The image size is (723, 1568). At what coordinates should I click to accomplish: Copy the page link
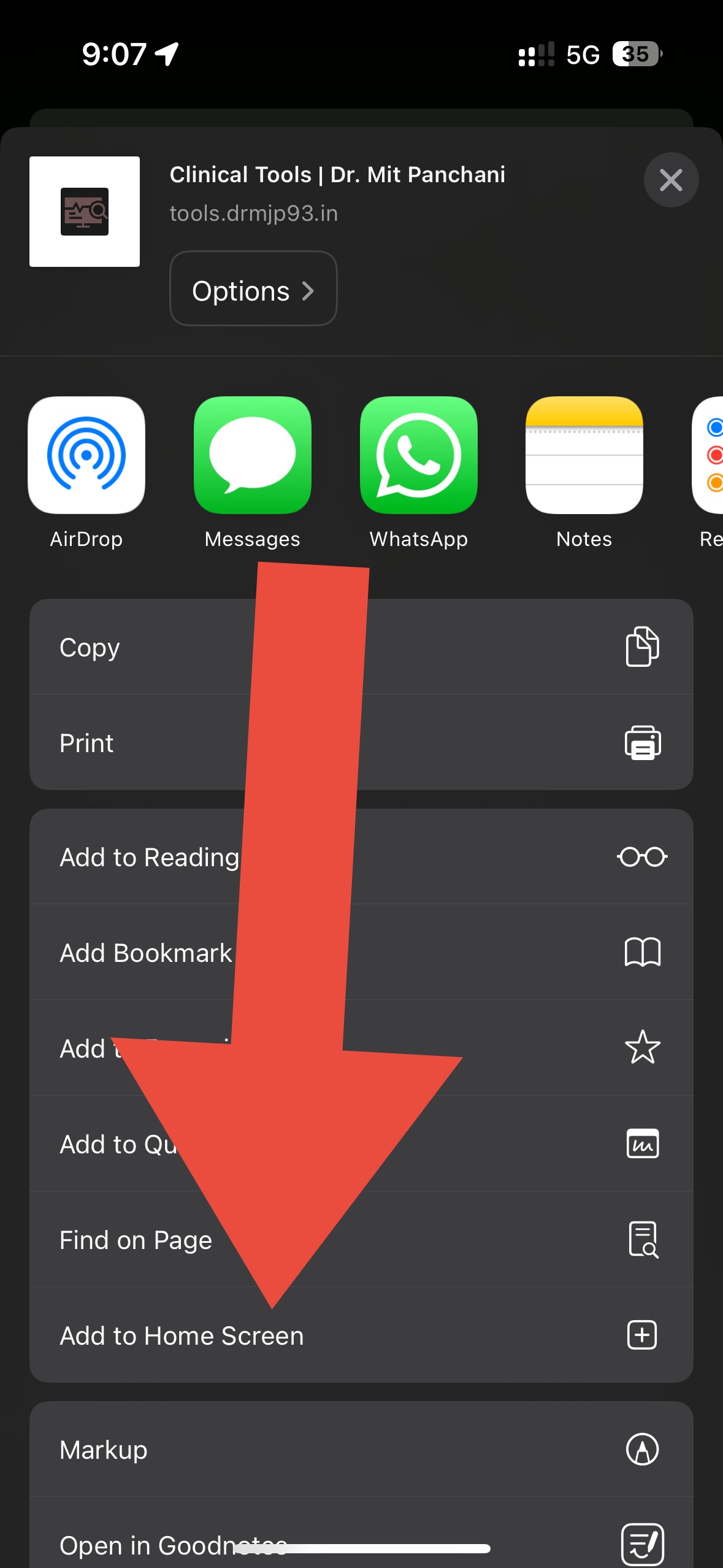tap(491, 647)
